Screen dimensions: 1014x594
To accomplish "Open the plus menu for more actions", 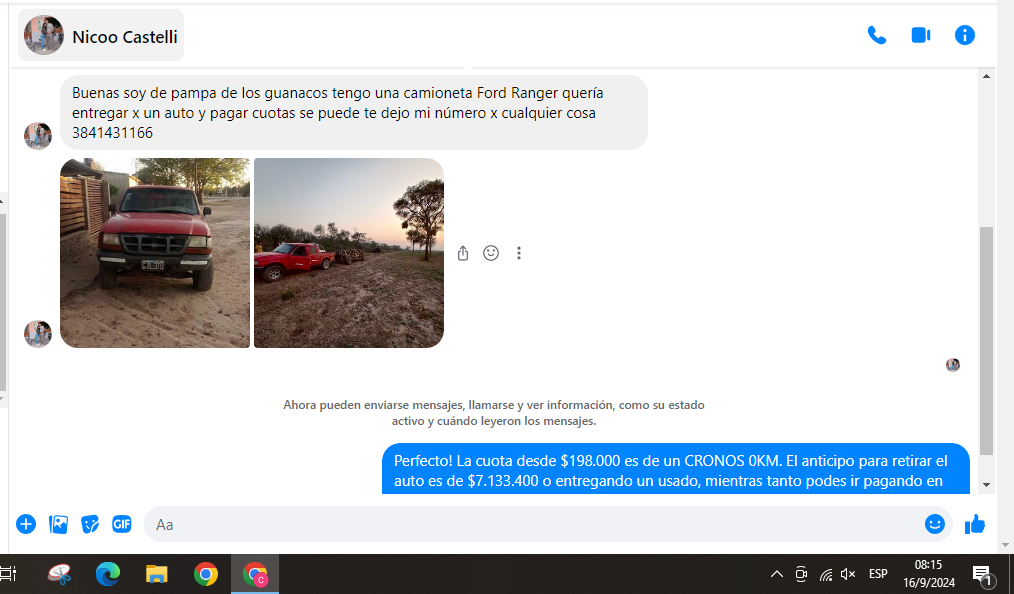I will point(26,524).
